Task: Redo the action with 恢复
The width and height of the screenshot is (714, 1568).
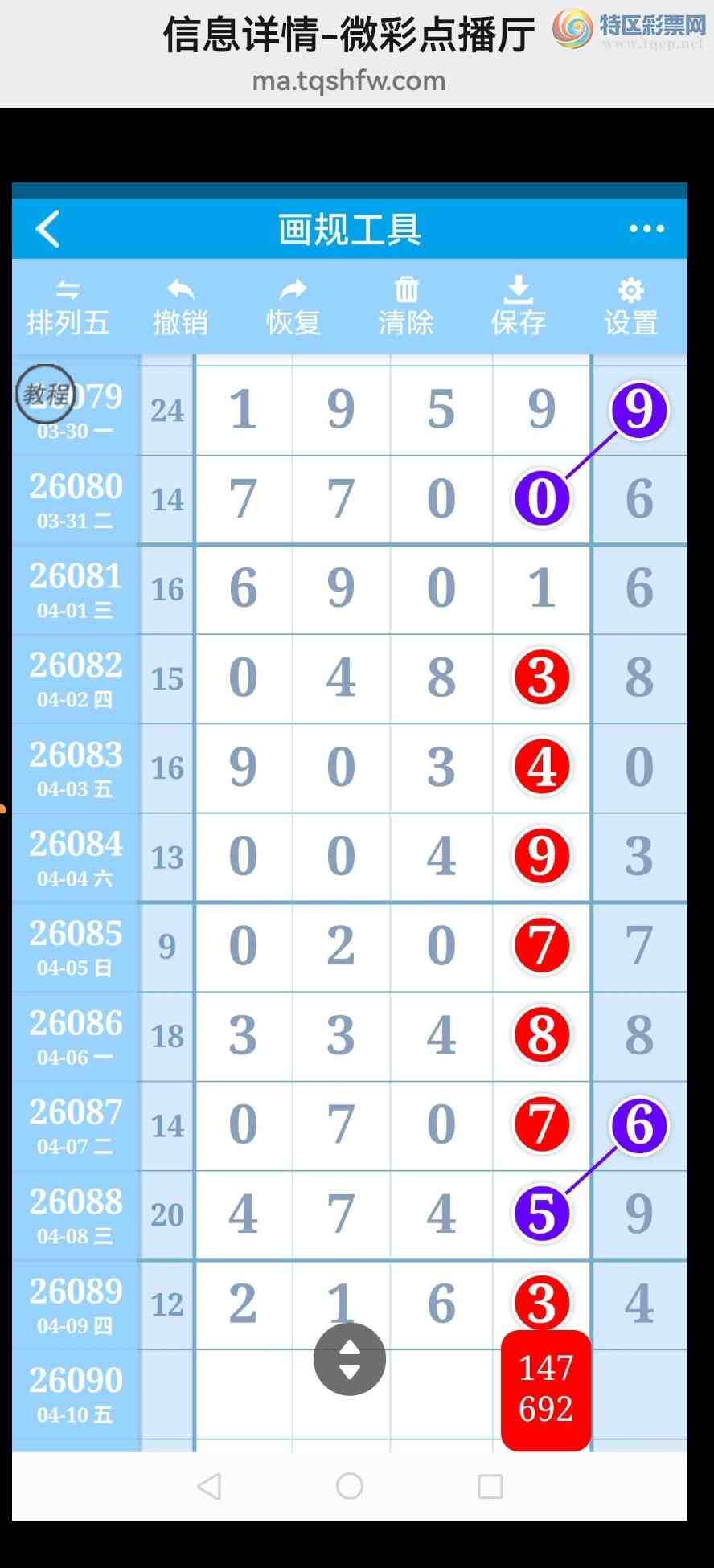Action: point(293,308)
